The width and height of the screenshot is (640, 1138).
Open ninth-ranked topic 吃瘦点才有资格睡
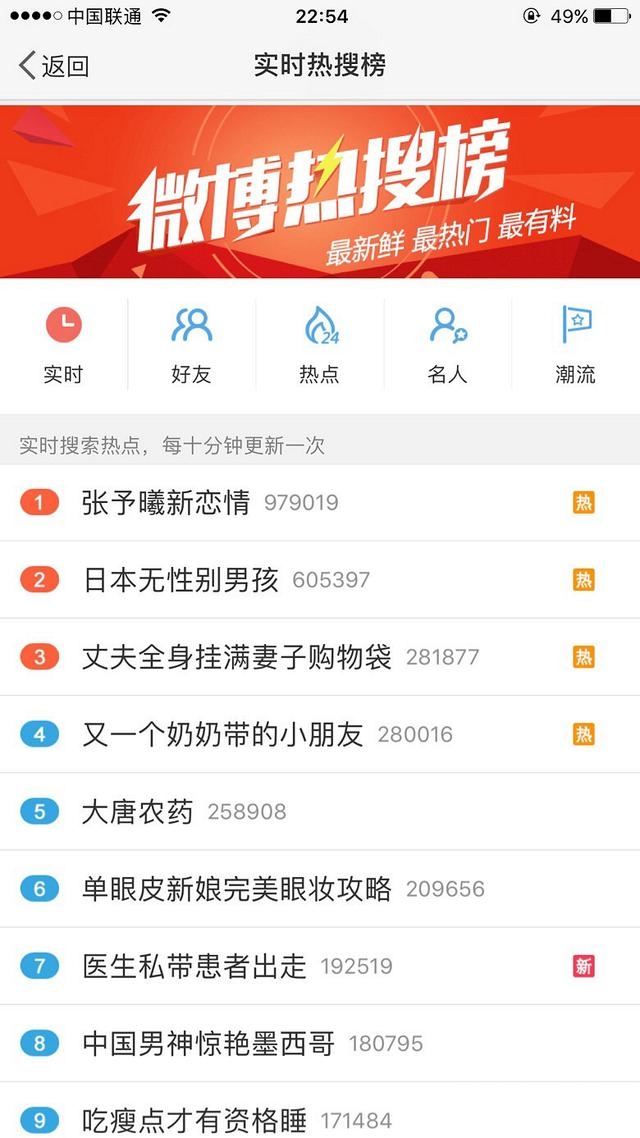(x=195, y=1118)
